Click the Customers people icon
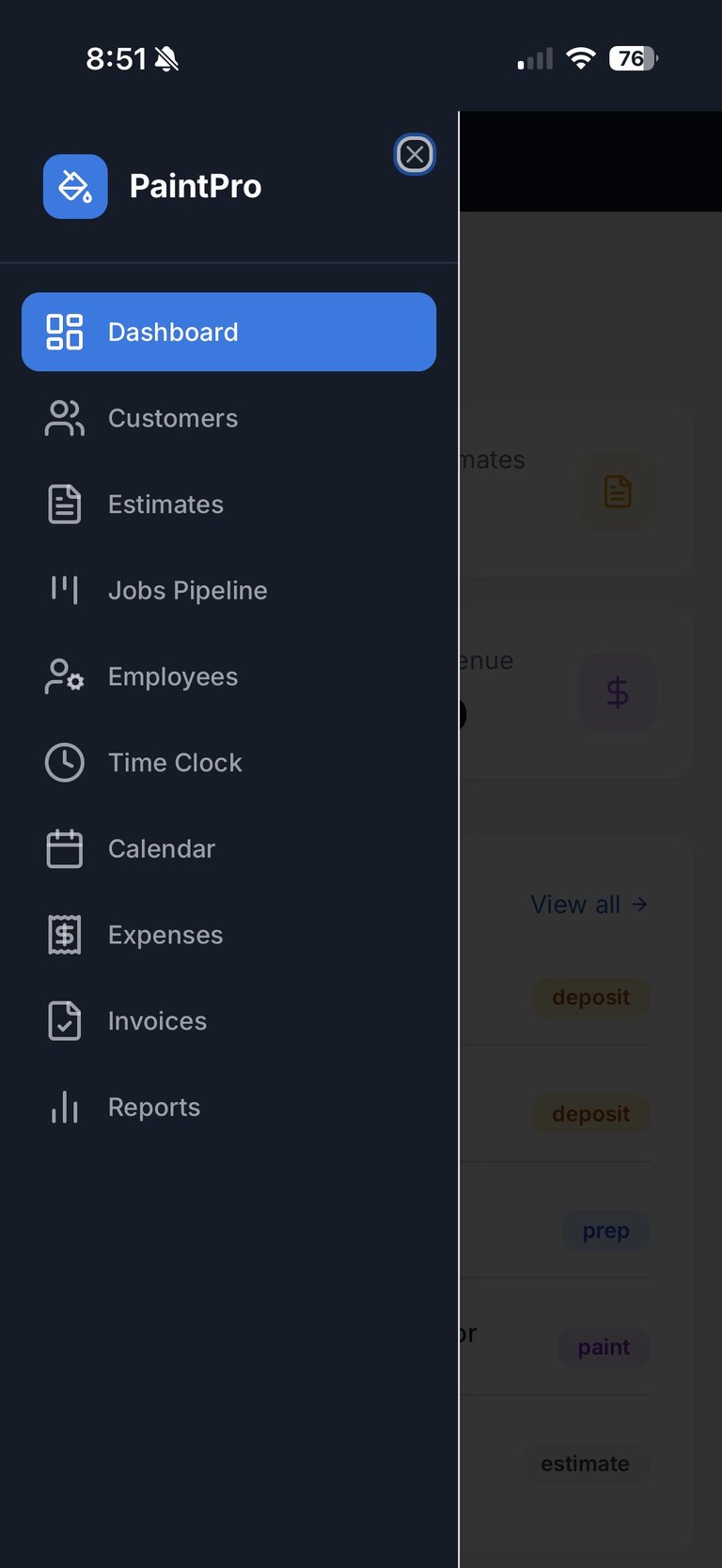 click(x=64, y=418)
